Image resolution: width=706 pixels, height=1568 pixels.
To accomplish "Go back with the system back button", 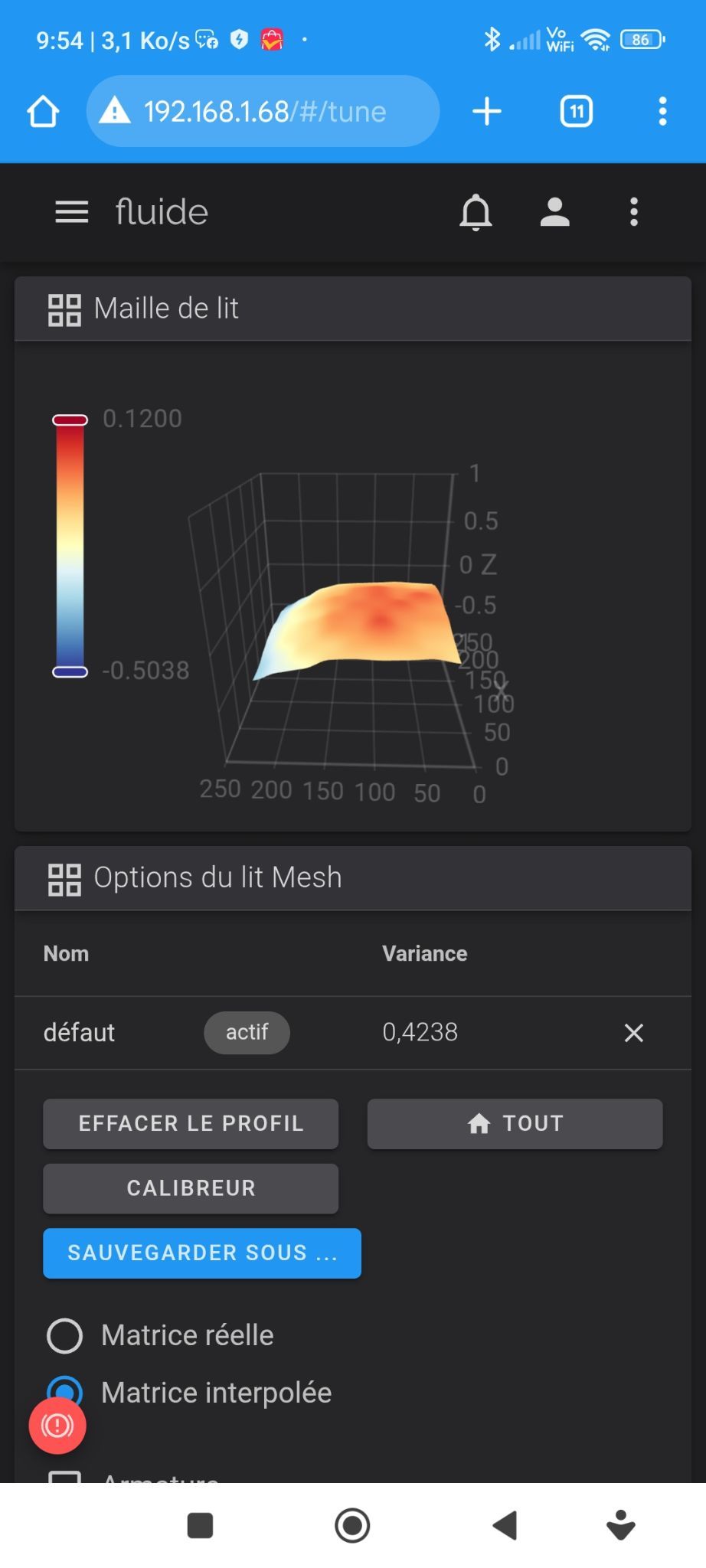I will [x=505, y=1525].
